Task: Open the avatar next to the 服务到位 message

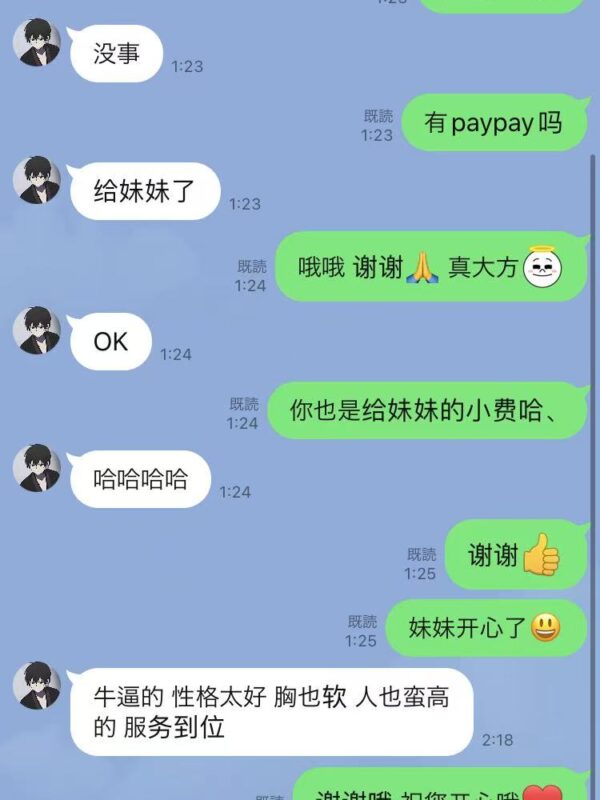Action: point(37,685)
